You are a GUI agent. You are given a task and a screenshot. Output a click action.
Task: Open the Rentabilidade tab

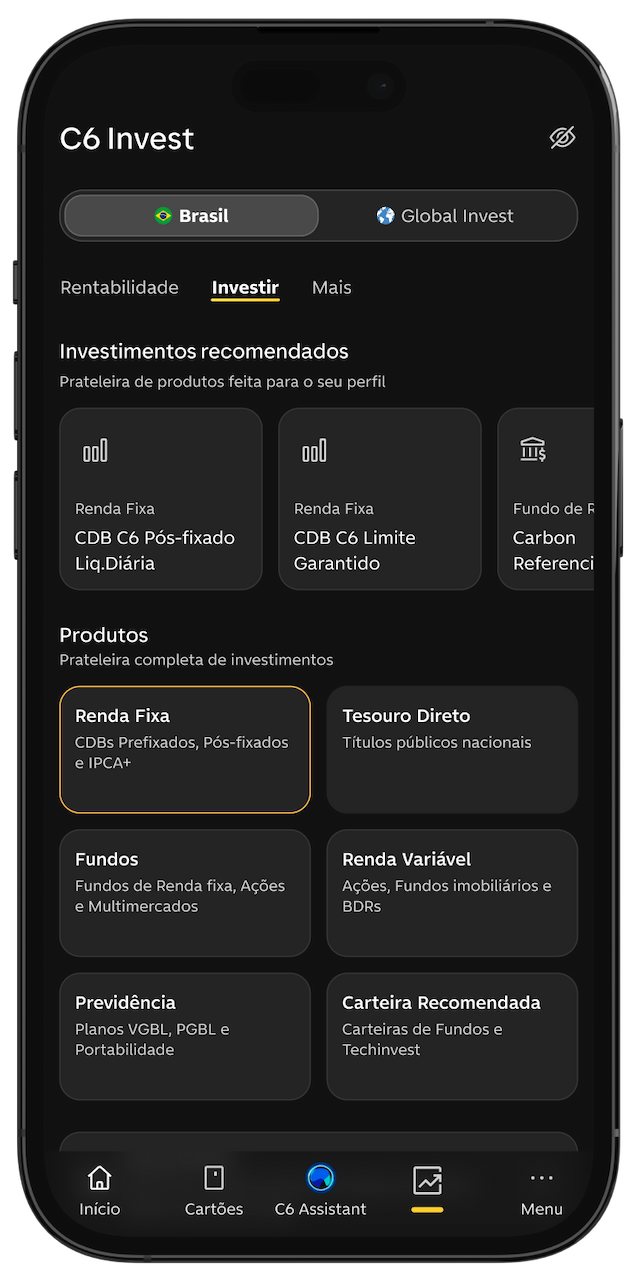pyautogui.click(x=119, y=288)
